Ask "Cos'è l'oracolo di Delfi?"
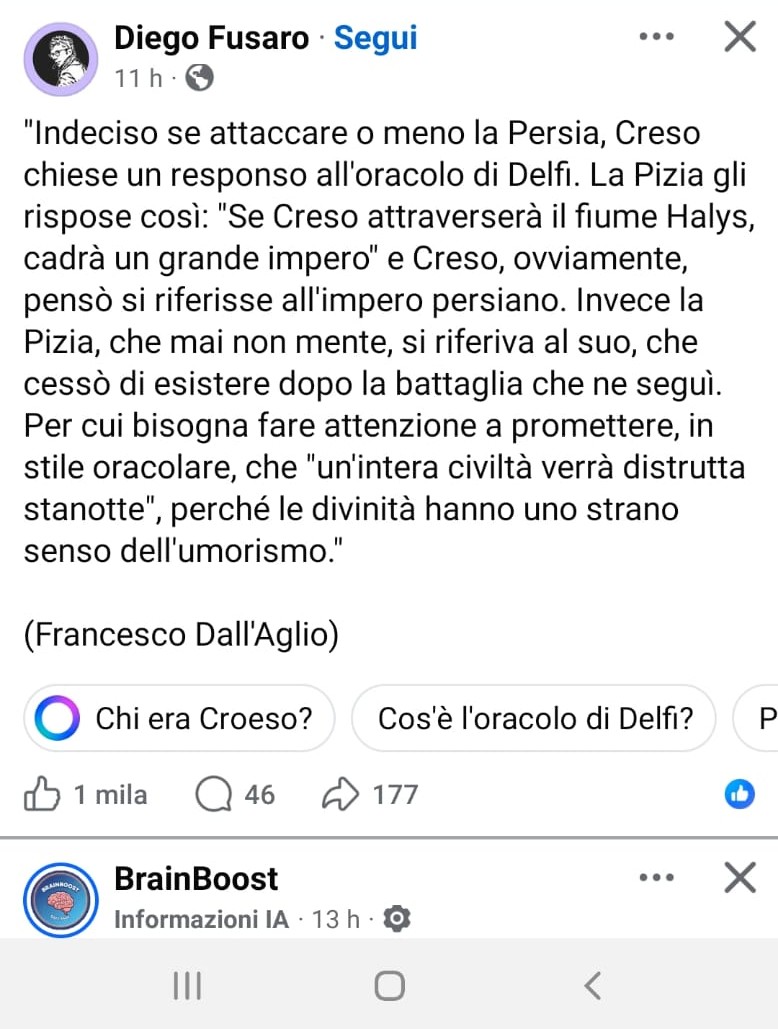This screenshot has height=1029, width=778. click(x=535, y=718)
